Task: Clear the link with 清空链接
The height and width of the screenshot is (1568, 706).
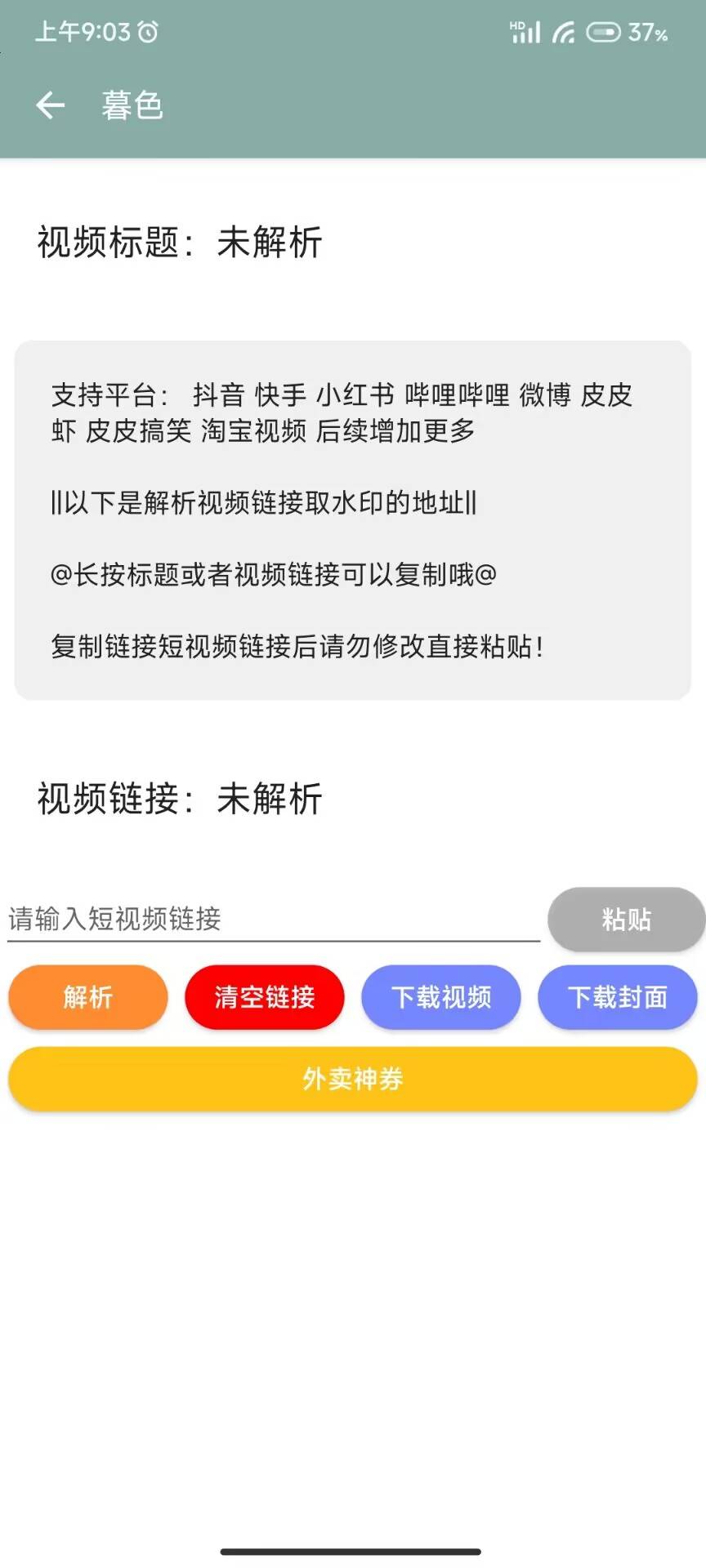Action: click(x=265, y=997)
